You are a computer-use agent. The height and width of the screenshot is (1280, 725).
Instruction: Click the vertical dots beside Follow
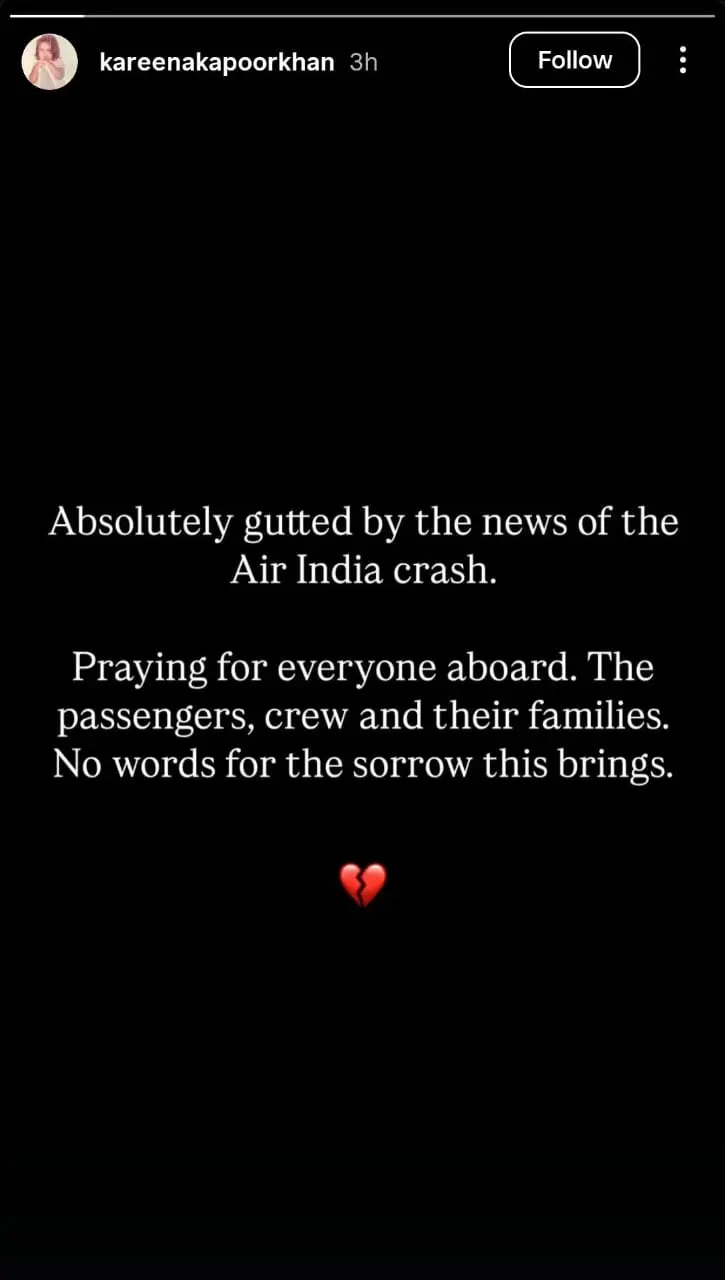(683, 61)
